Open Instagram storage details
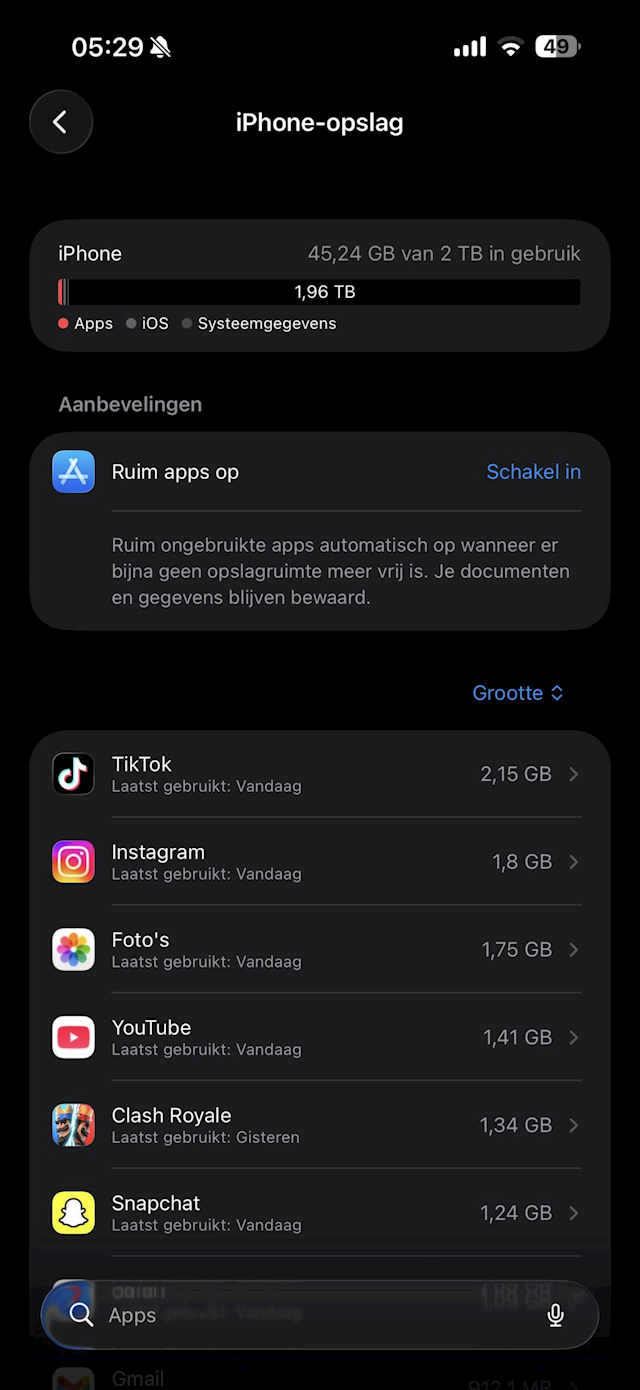Viewport: 640px width, 1390px height. click(320, 862)
